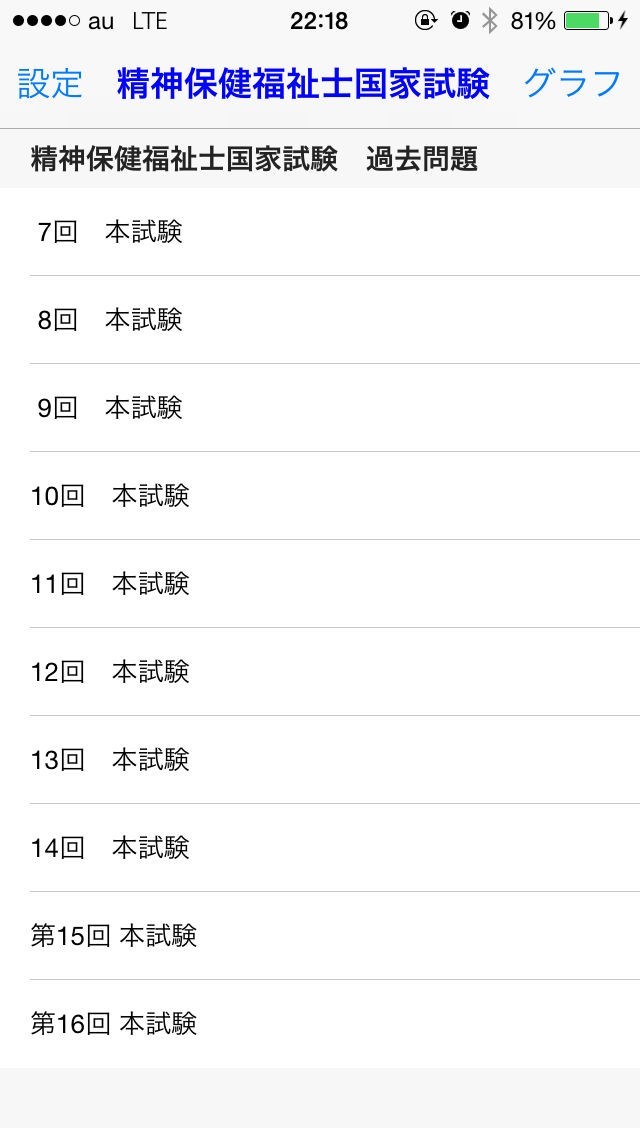Open the 7回 本試験 row
Image resolution: width=640 pixels, height=1136 pixels.
pos(320,232)
